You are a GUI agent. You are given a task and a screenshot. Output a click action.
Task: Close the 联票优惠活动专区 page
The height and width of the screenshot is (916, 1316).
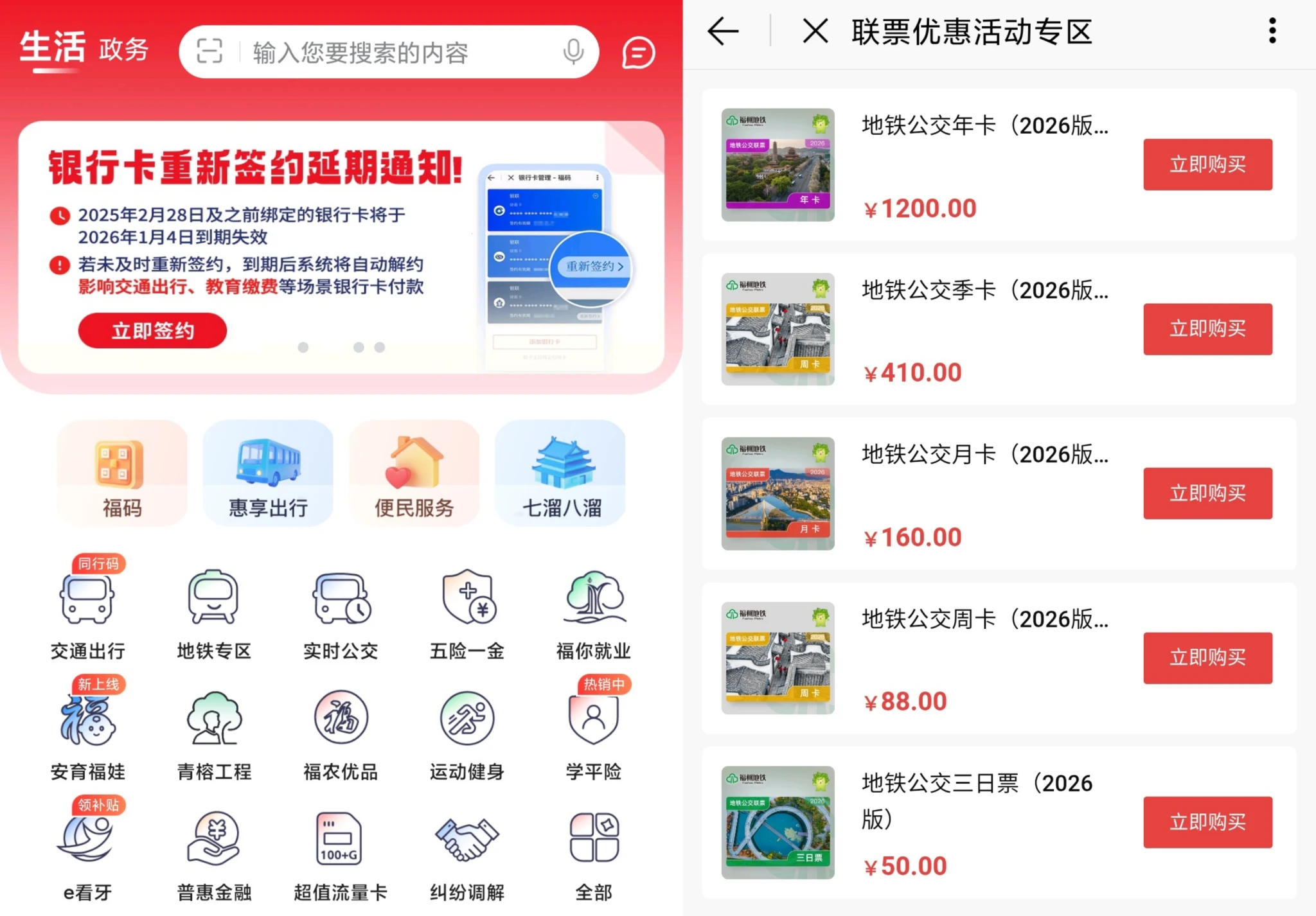[x=815, y=31]
